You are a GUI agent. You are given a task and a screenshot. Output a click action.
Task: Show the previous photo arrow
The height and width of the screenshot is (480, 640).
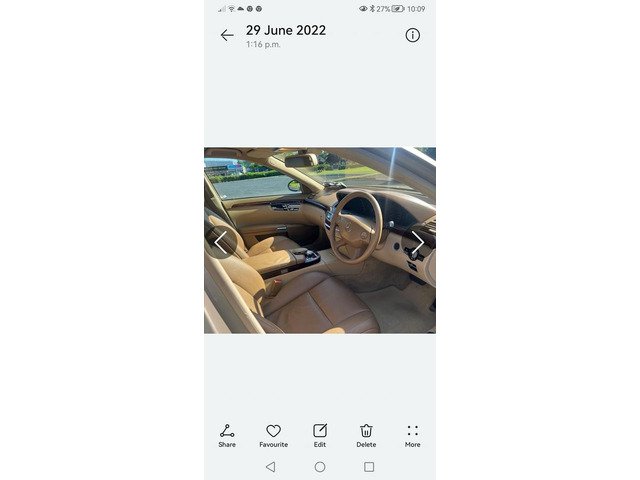221,242
